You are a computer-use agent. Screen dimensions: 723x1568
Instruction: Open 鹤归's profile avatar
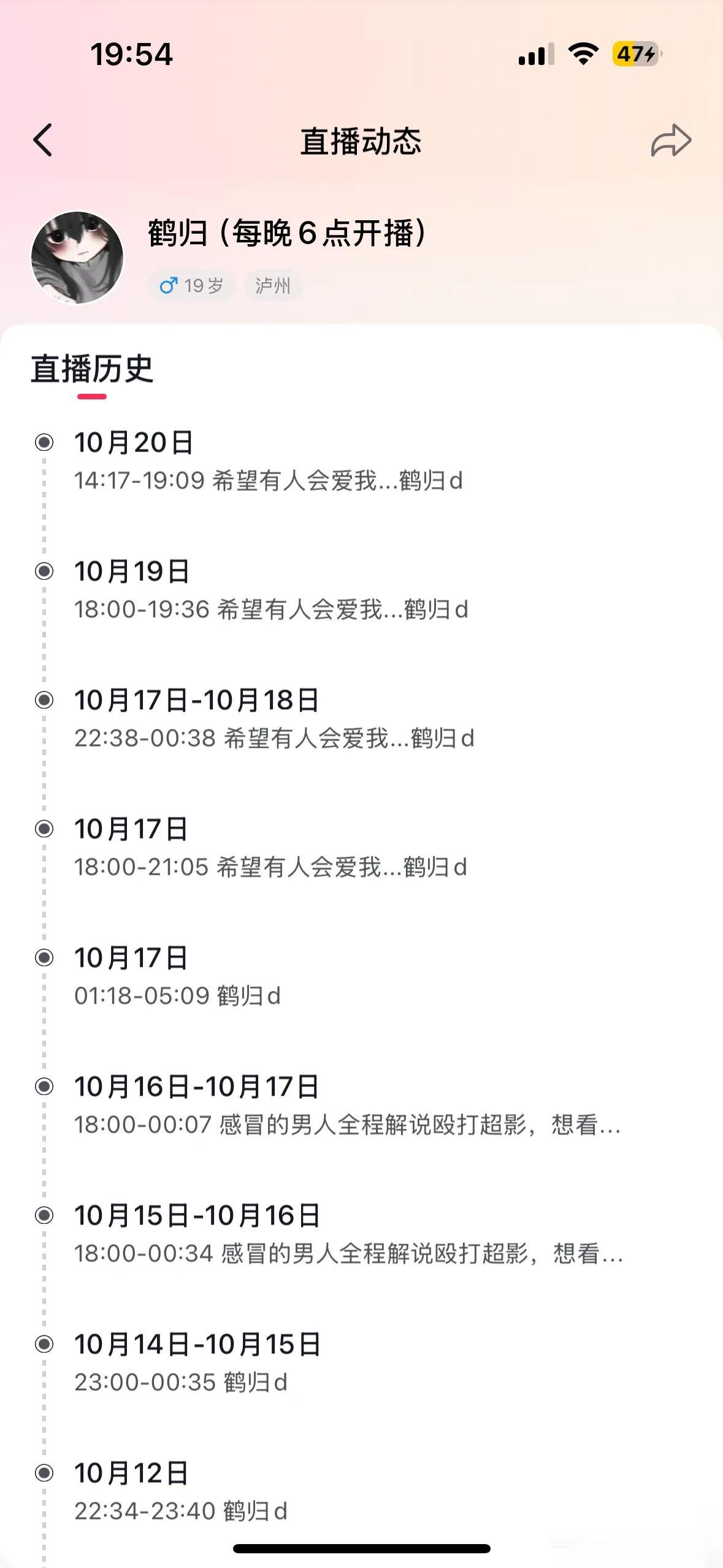pos(77,258)
